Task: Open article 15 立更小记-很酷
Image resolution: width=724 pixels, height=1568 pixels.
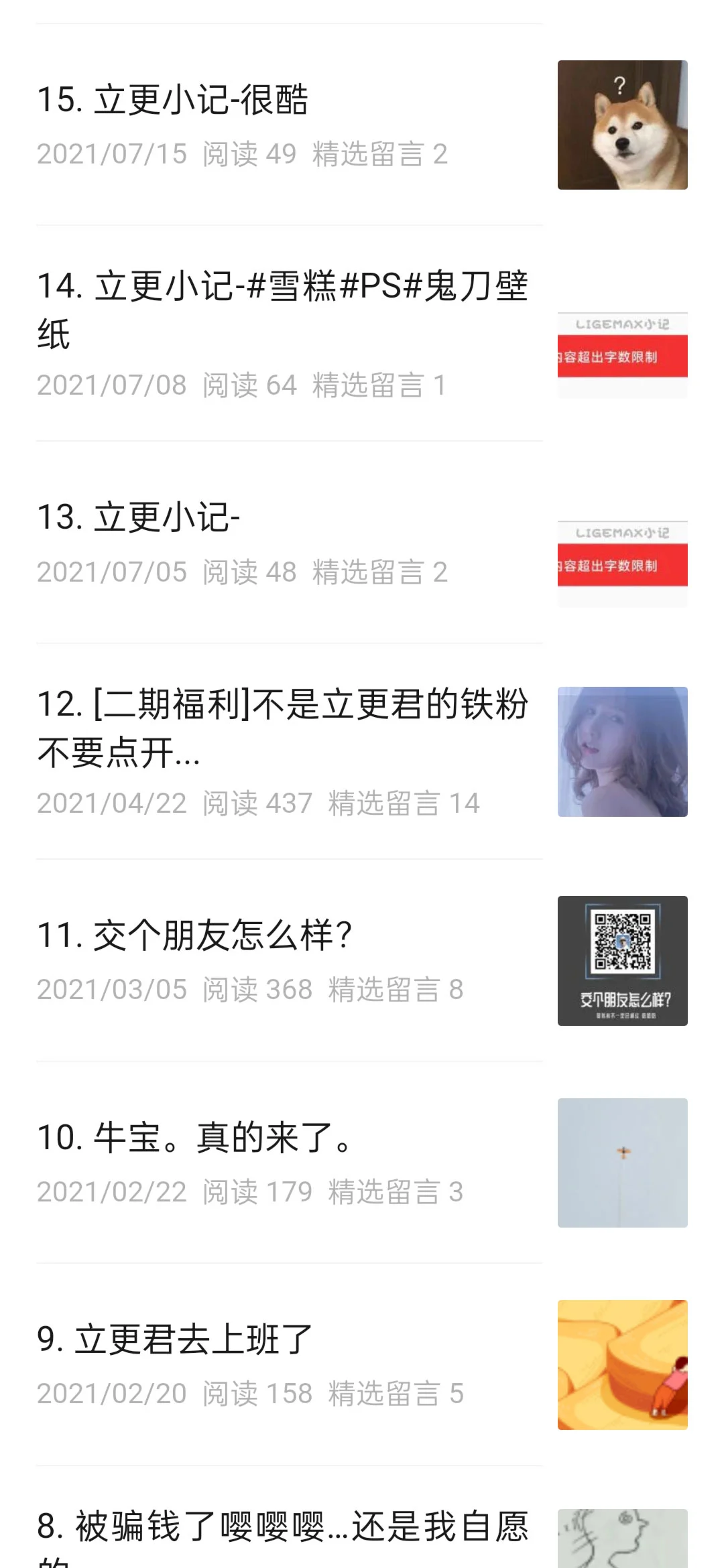Action: click(x=173, y=101)
